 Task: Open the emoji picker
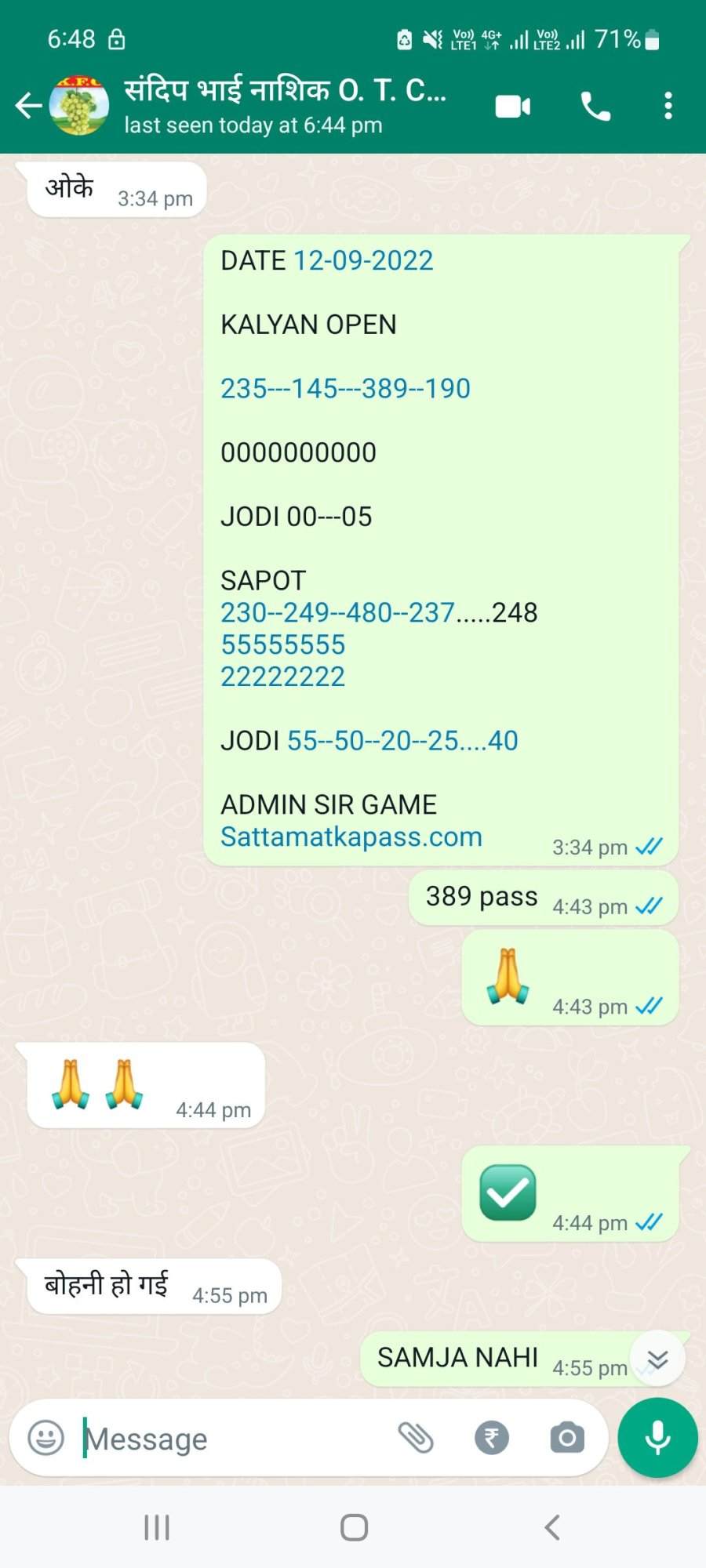tap(45, 1438)
